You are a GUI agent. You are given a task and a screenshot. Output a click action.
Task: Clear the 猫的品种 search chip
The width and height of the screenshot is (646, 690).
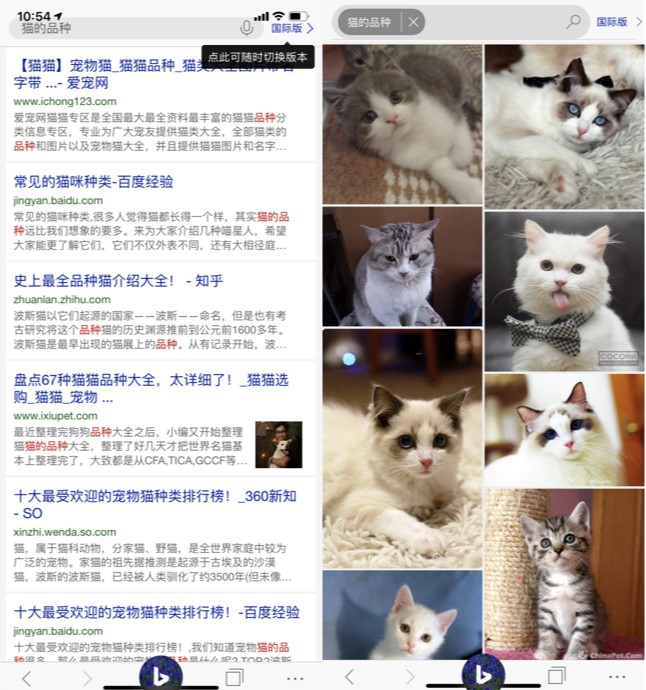pos(414,21)
